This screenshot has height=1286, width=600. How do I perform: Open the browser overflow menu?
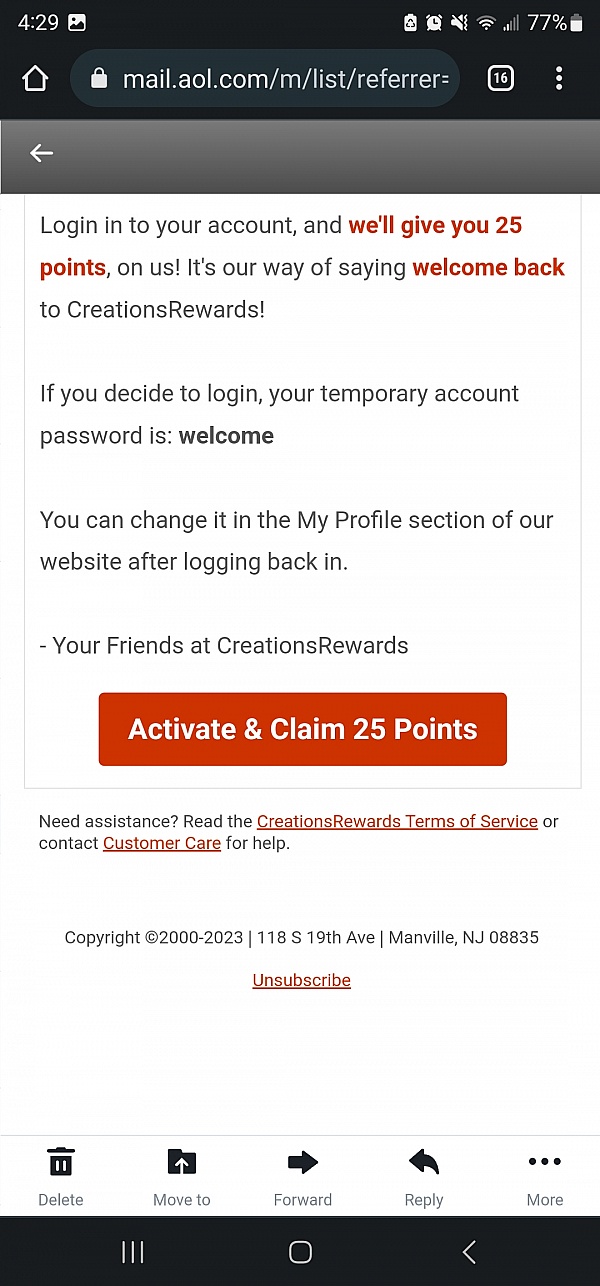coord(559,78)
